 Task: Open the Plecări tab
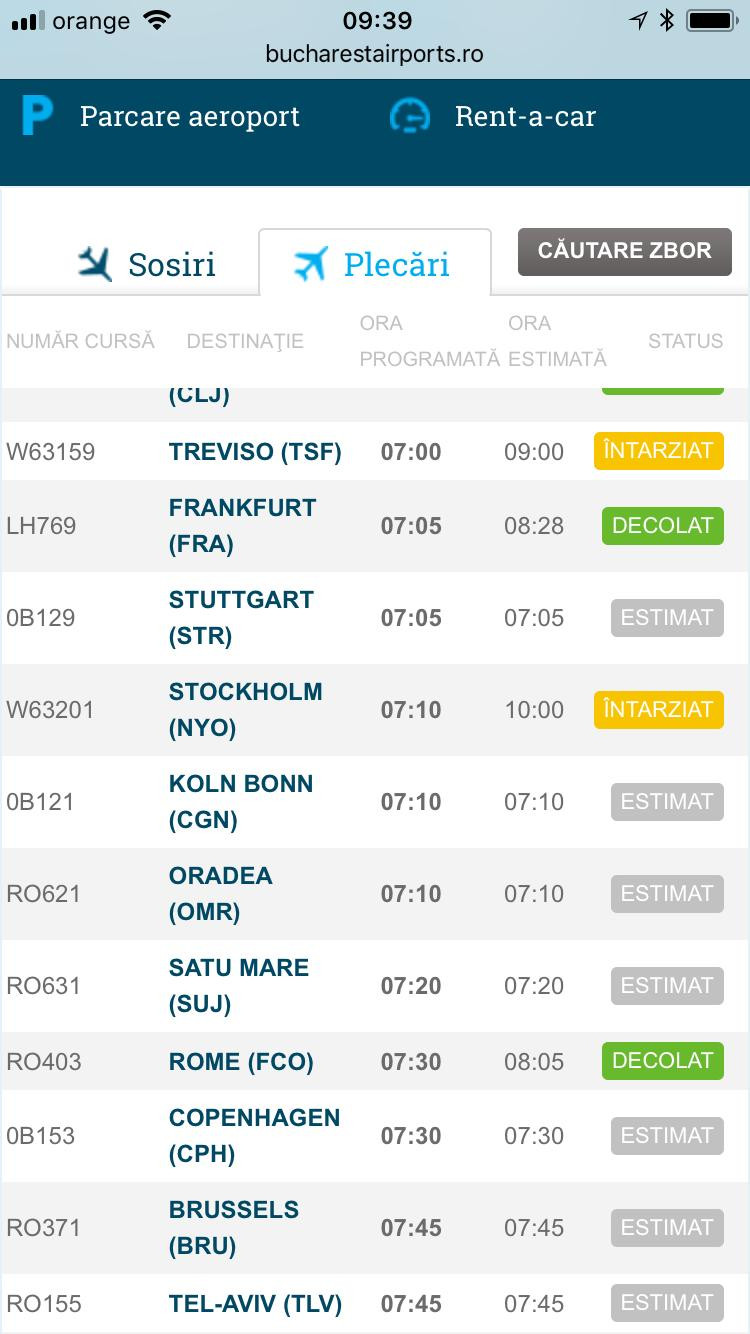374,261
